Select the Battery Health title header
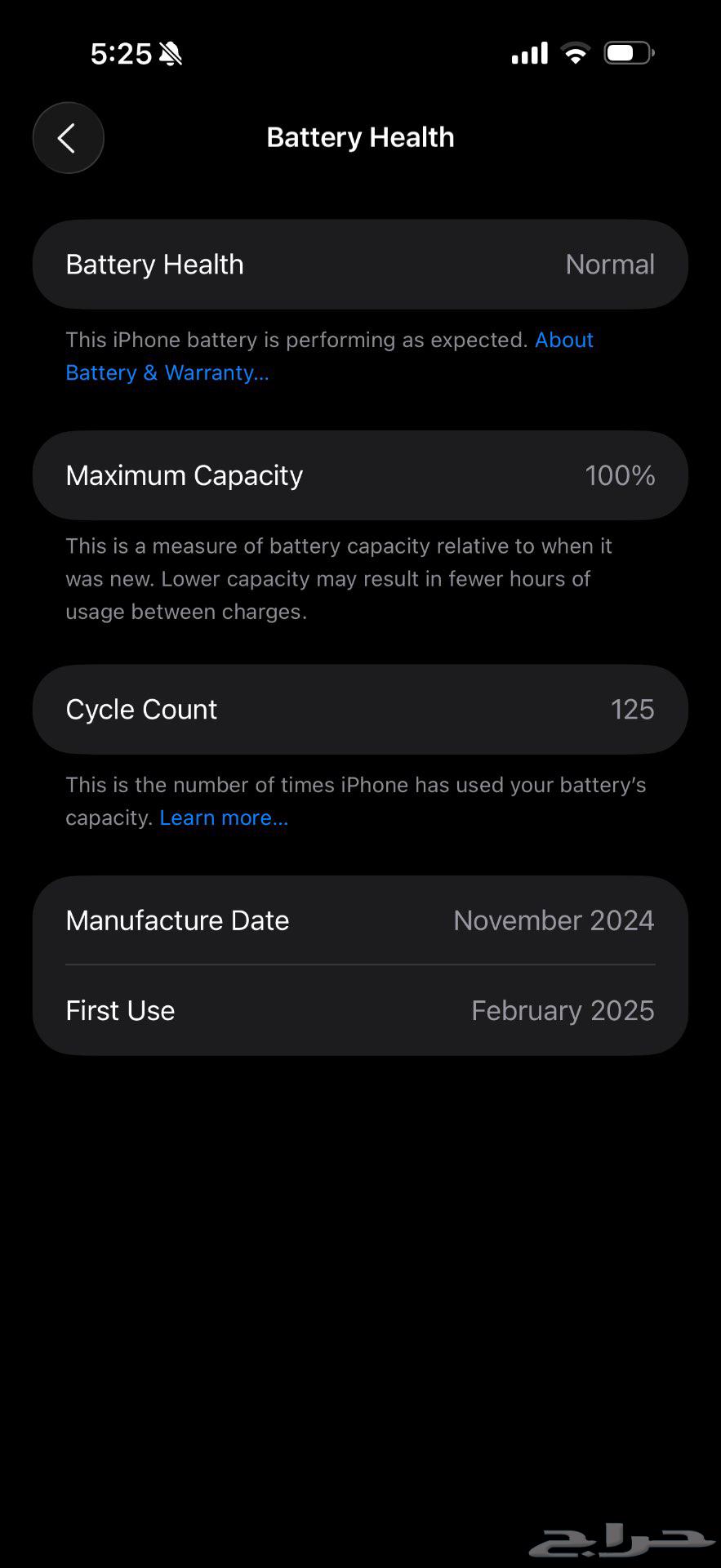 pyautogui.click(x=360, y=137)
